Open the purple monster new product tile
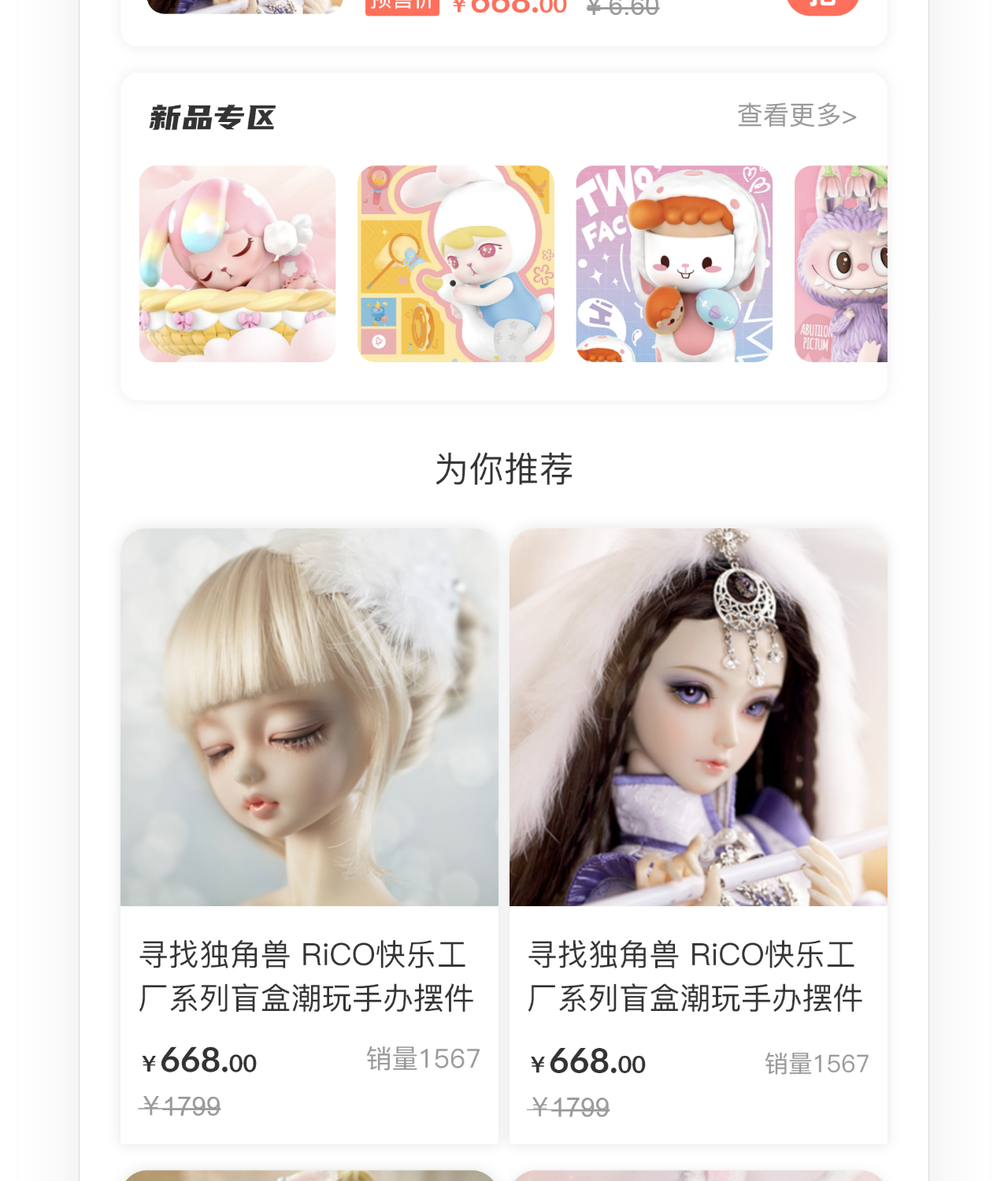The width and height of the screenshot is (1008, 1181). click(x=841, y=264)
